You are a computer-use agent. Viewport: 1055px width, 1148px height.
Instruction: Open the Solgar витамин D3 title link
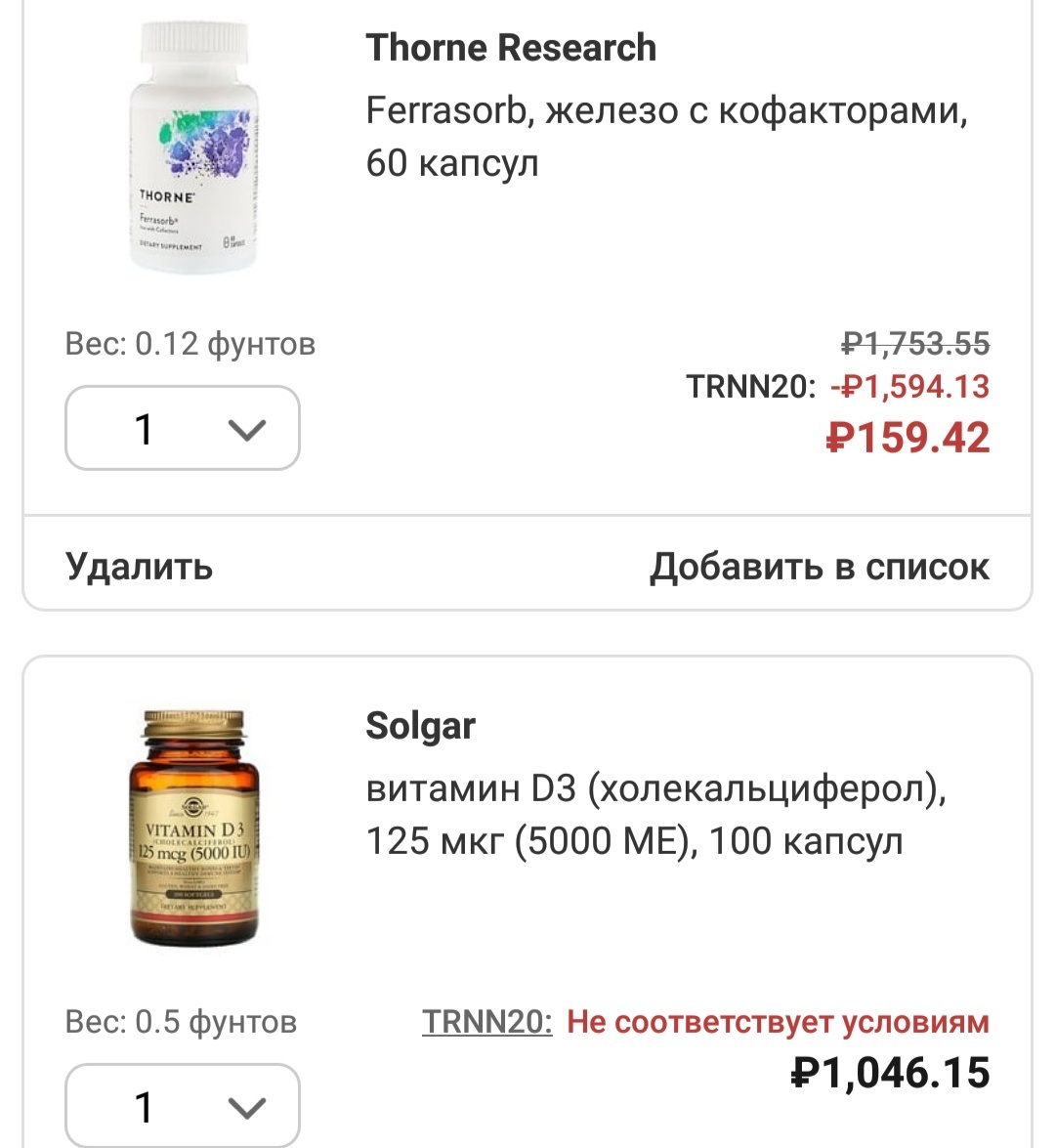(x=655, y=814)
